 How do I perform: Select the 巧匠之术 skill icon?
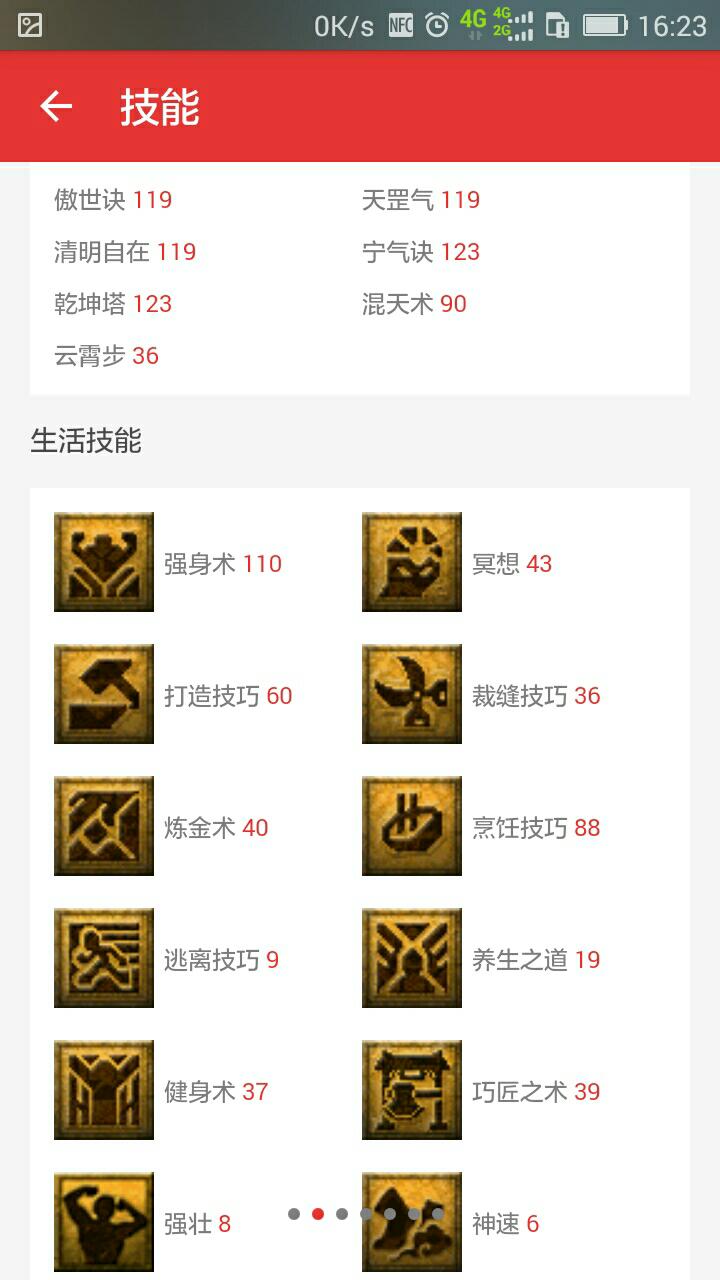[x=412, y=1090]
